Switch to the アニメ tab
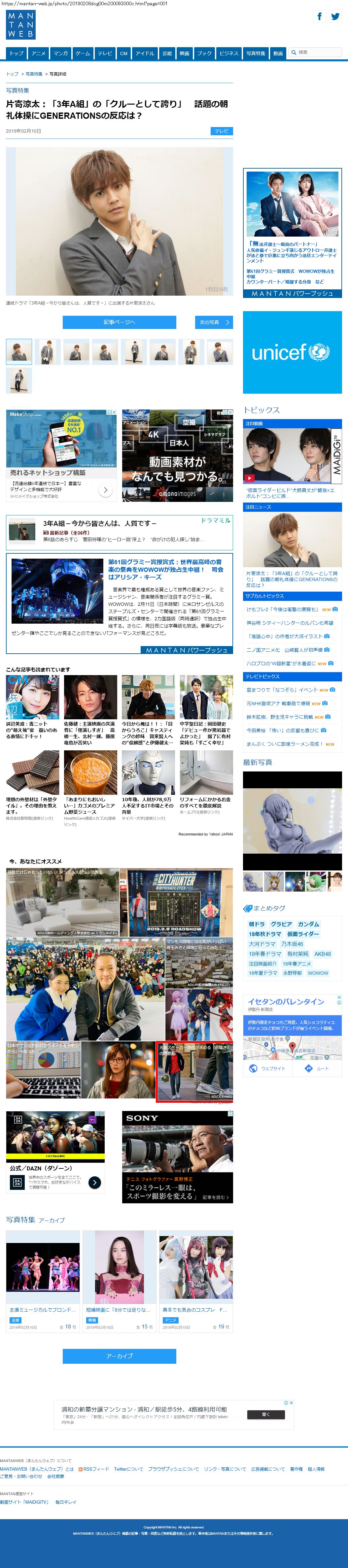 (x=38, y=53)
